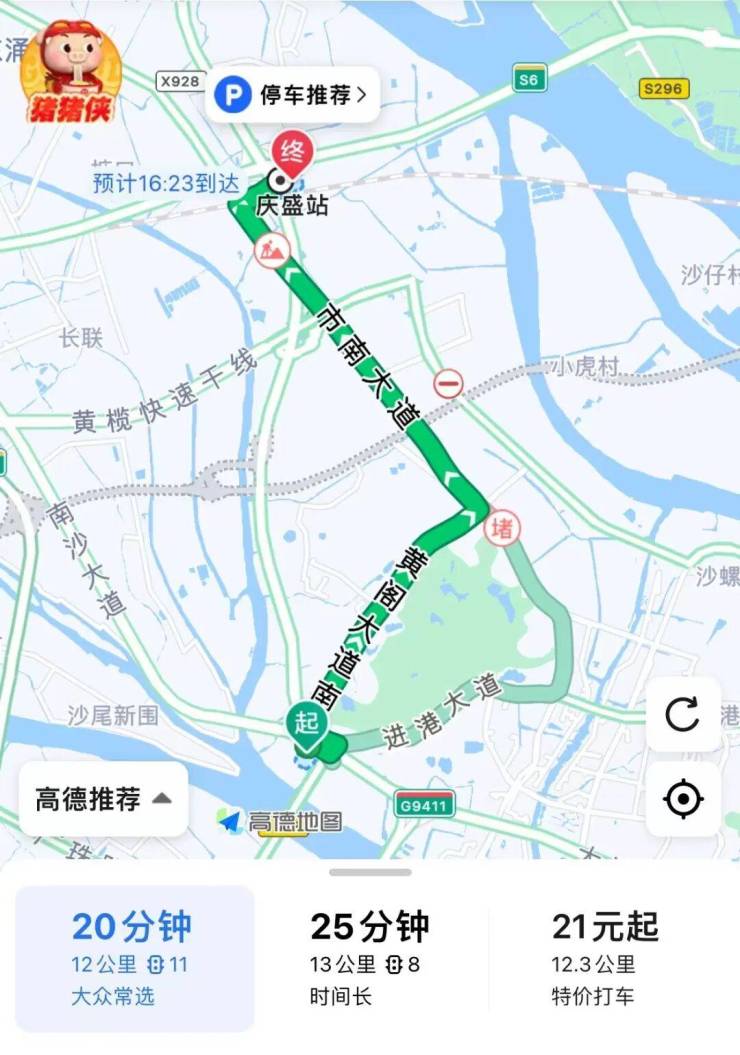Choose the 25分钟 时间长 route option
The width and height of the screenshot is (740, 1055).
[369, 958]
